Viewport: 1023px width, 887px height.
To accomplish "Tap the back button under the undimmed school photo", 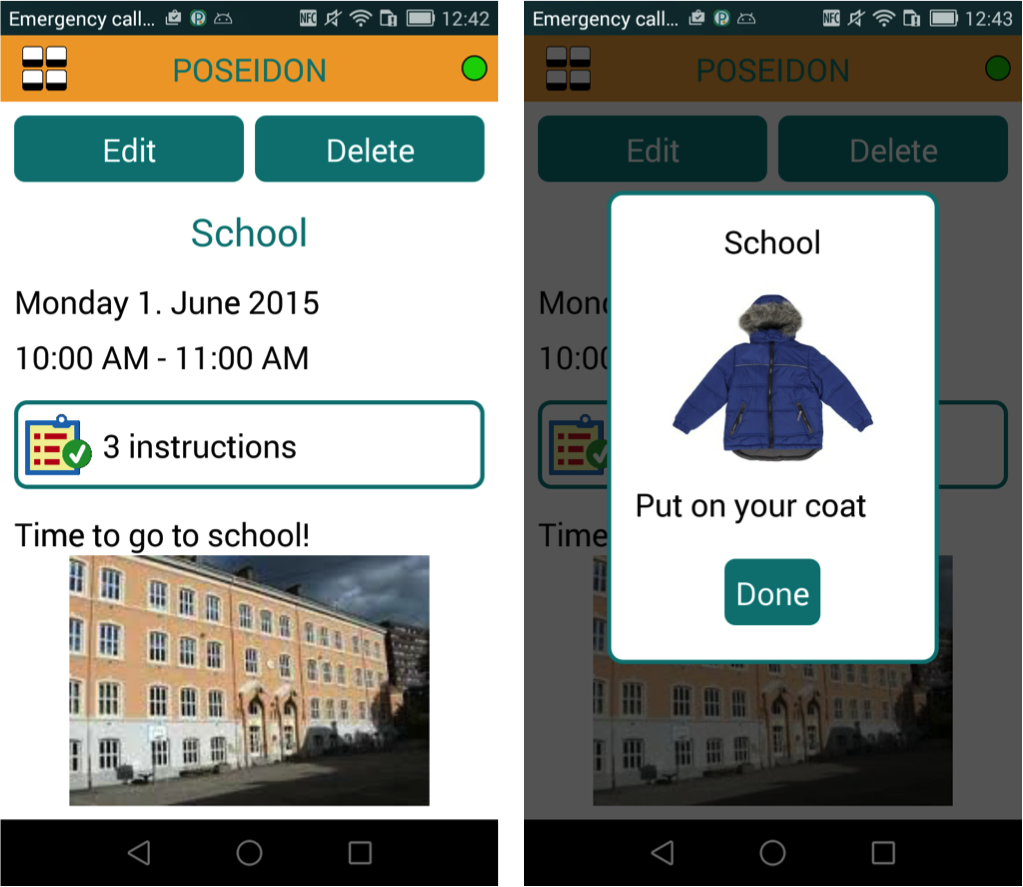I will (x=139, y=852).
